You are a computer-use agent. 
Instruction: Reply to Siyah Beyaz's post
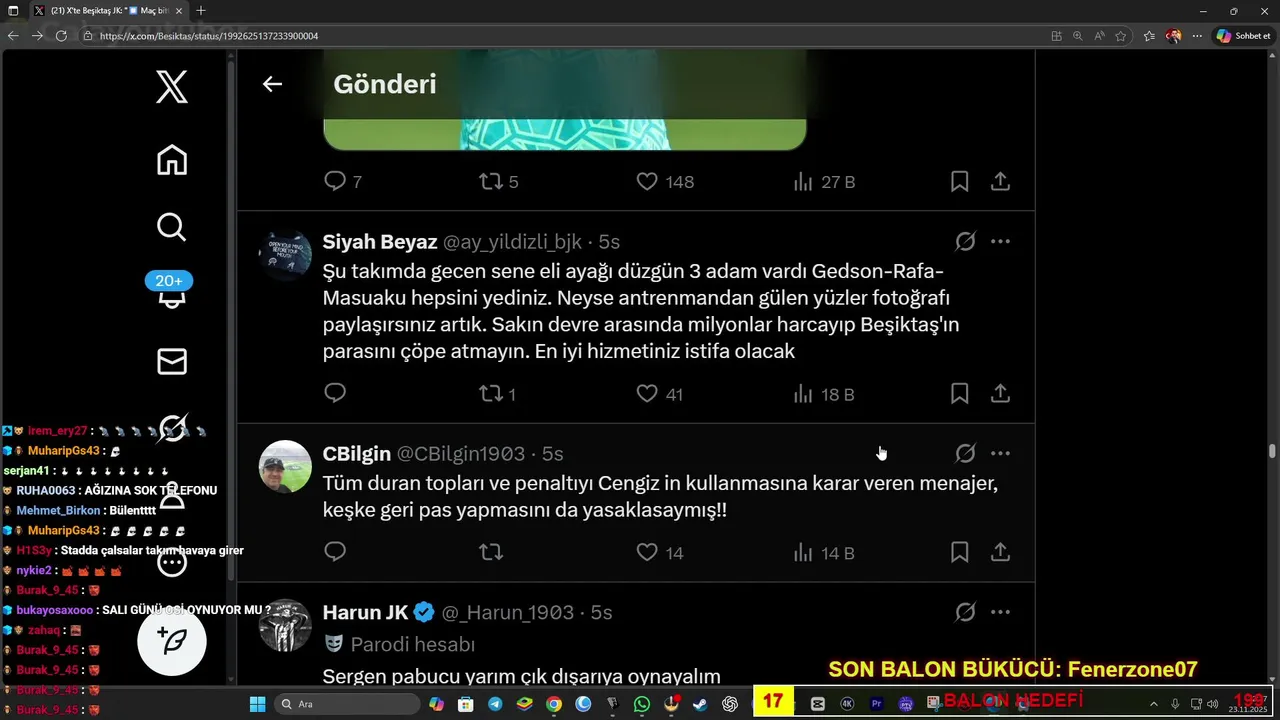coord(335,393)
